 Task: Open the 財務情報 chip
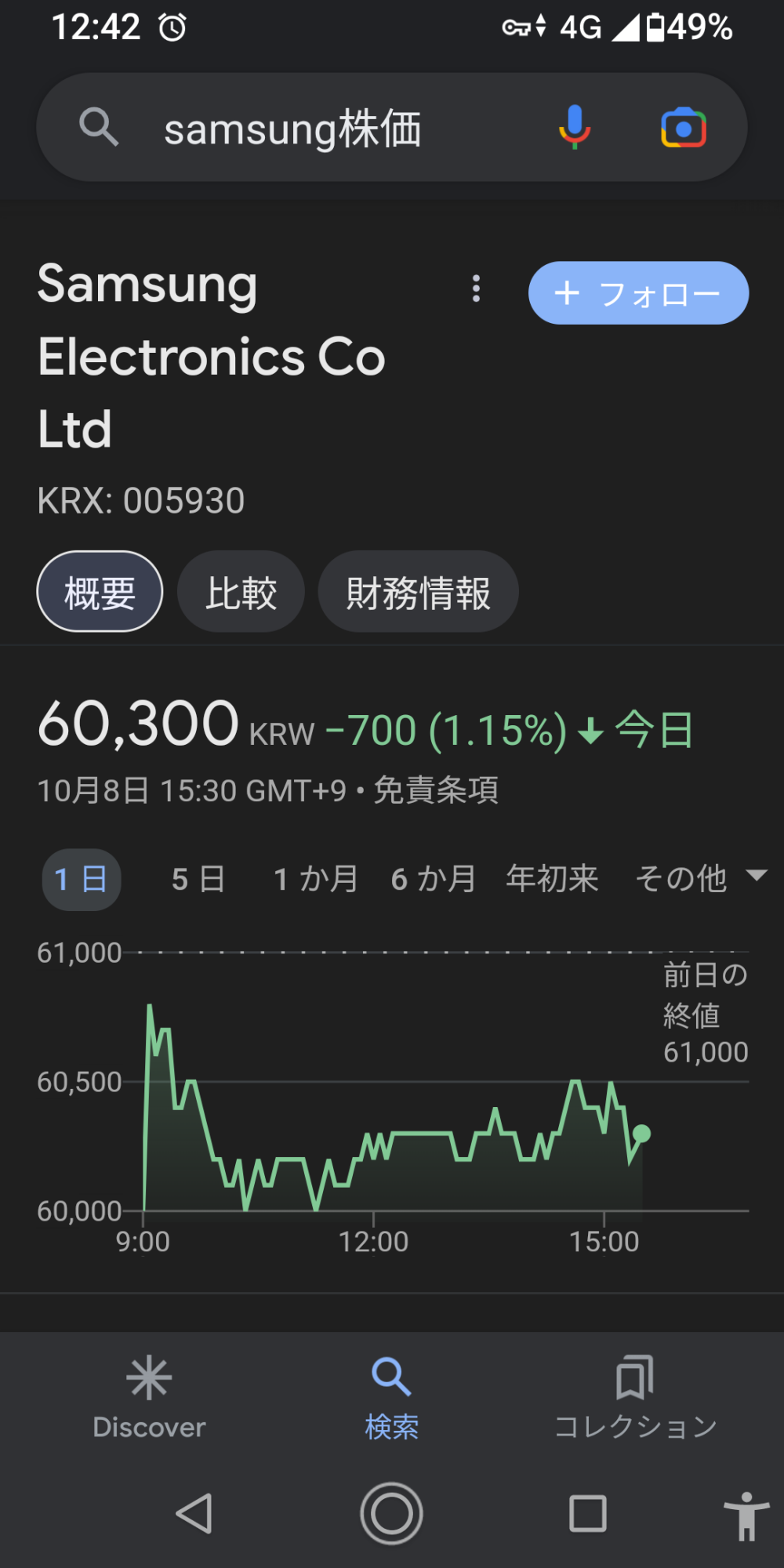click(418, 592)
